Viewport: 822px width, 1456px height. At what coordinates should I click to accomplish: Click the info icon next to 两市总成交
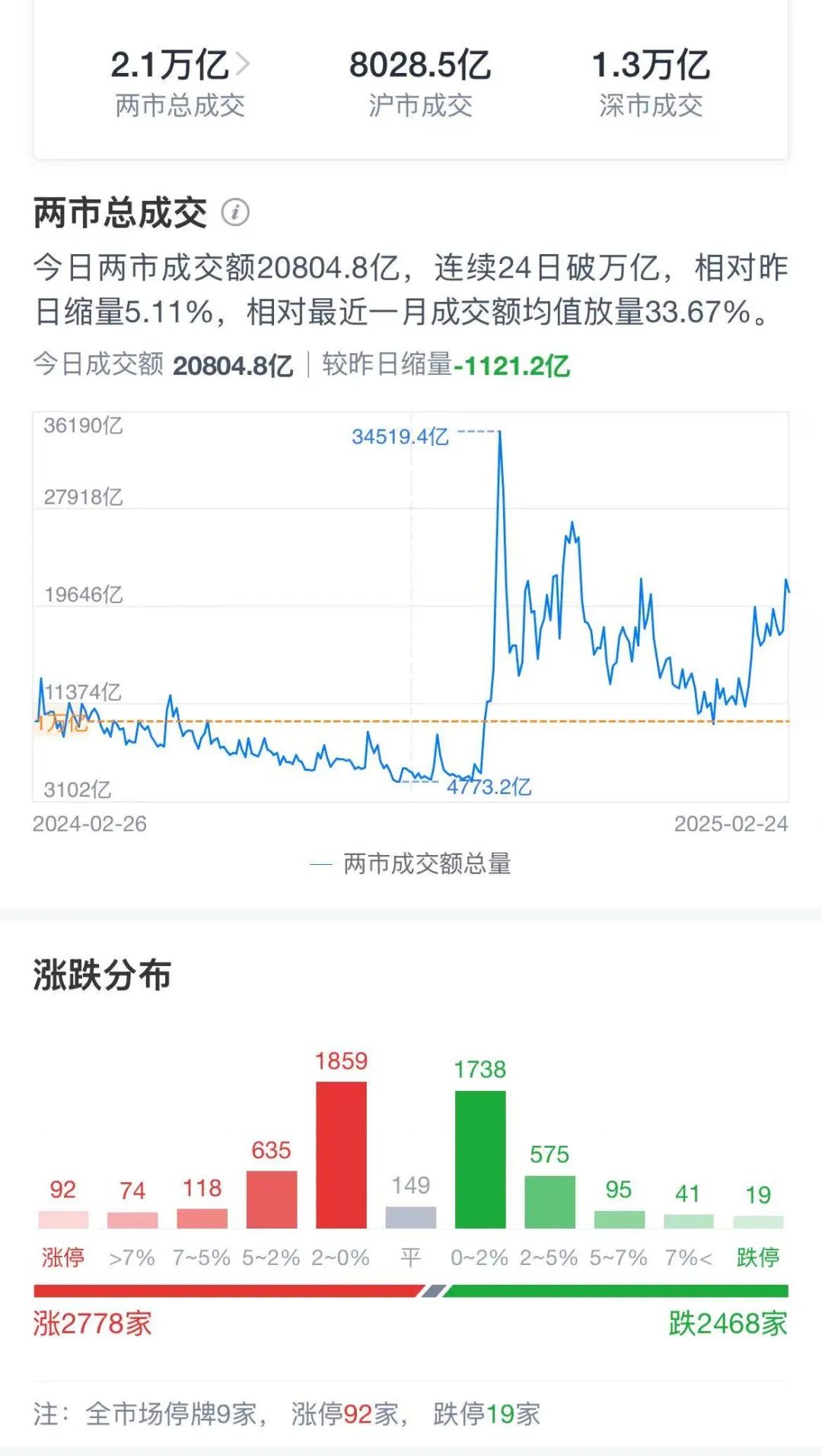(x=234, y=211)
